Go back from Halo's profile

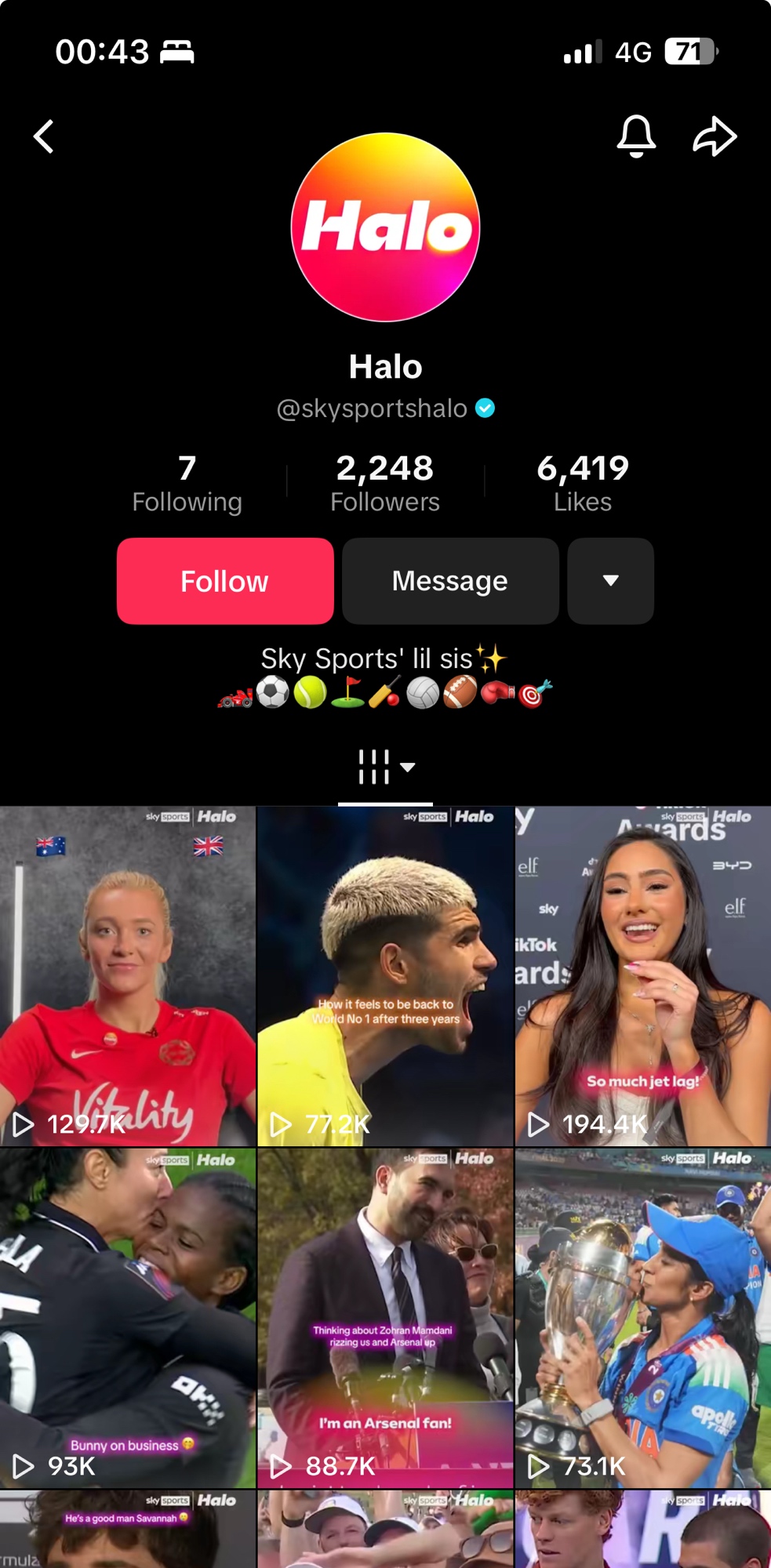coord(44,136)
